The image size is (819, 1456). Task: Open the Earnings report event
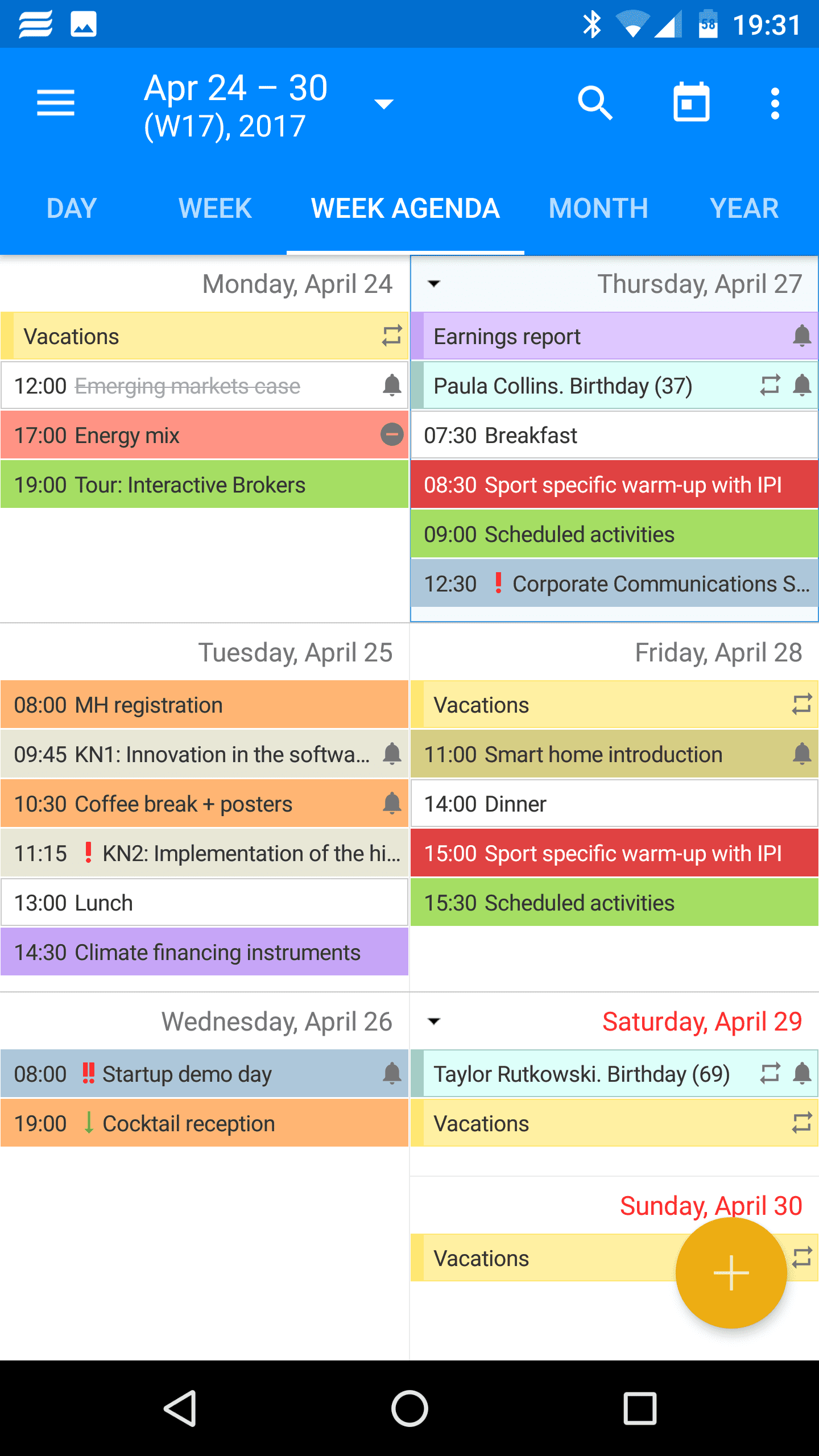click(x=603, y=337)
